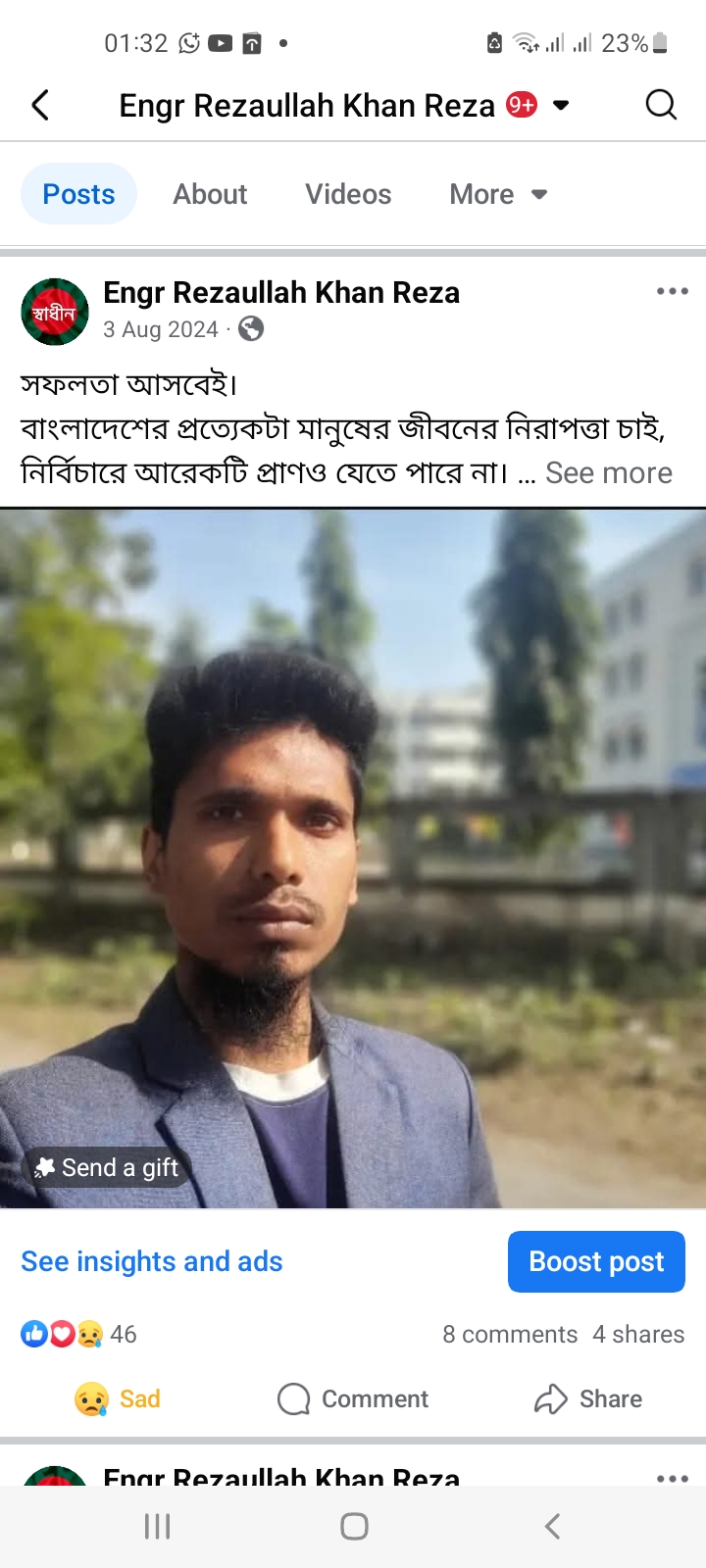The width and height of the screenshot is (706, 1568).
Task: Open See insights and ads
Action: [152, 1261]
